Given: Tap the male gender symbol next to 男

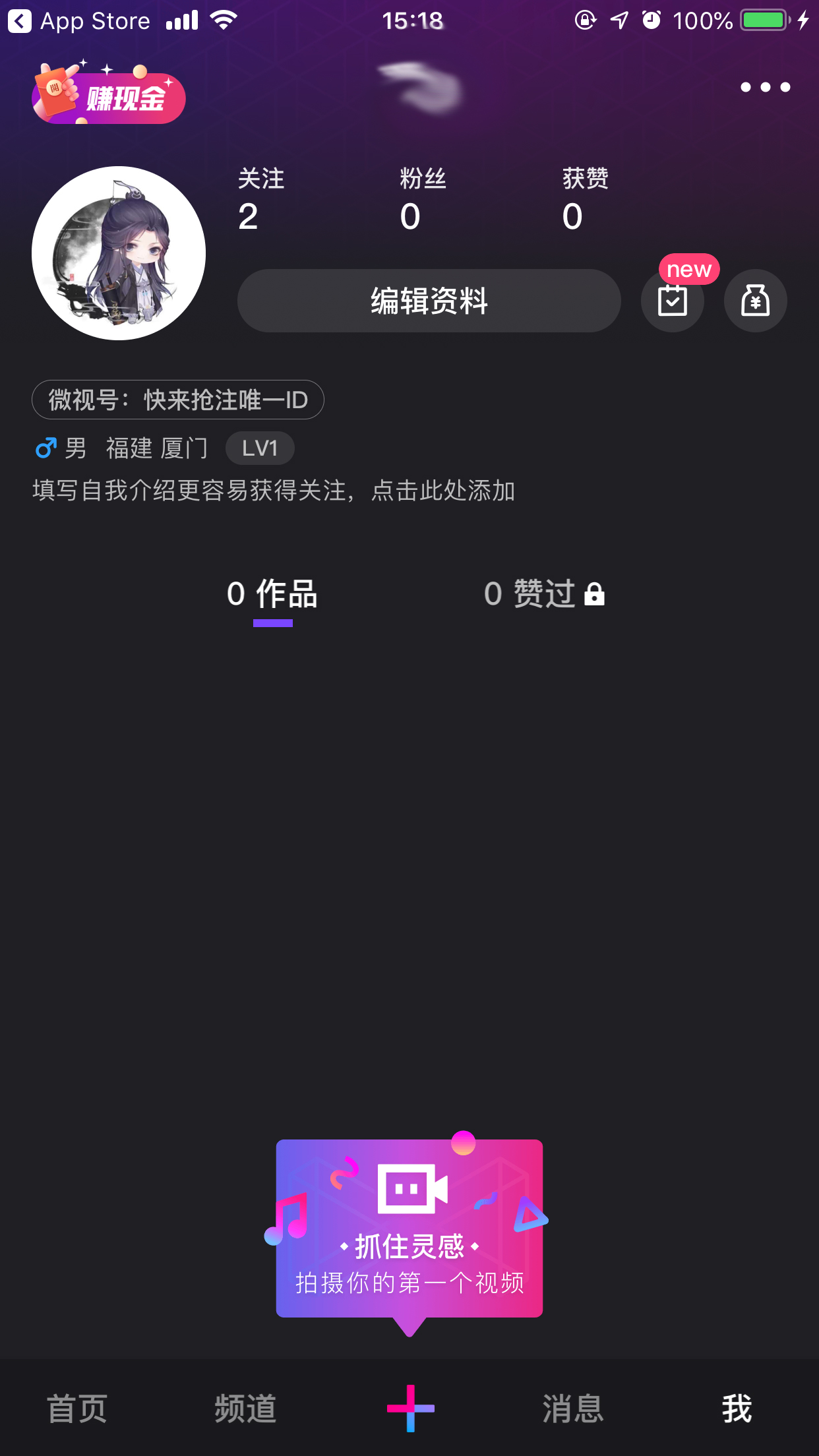Looking at the screenshot, I should click(x=45, y=447).
